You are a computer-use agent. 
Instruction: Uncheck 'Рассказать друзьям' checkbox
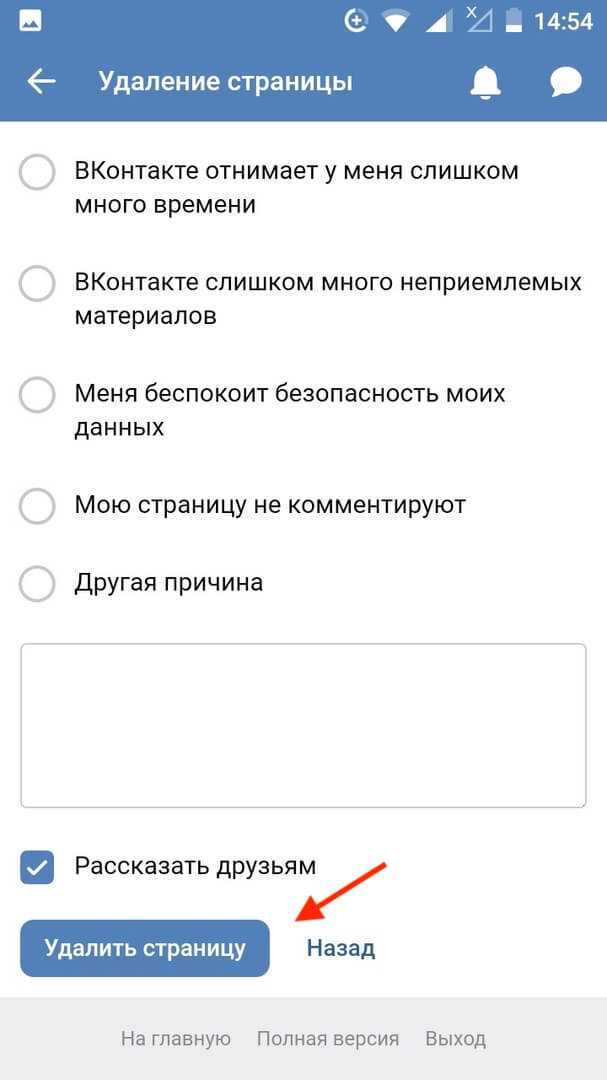click(37, 867)
